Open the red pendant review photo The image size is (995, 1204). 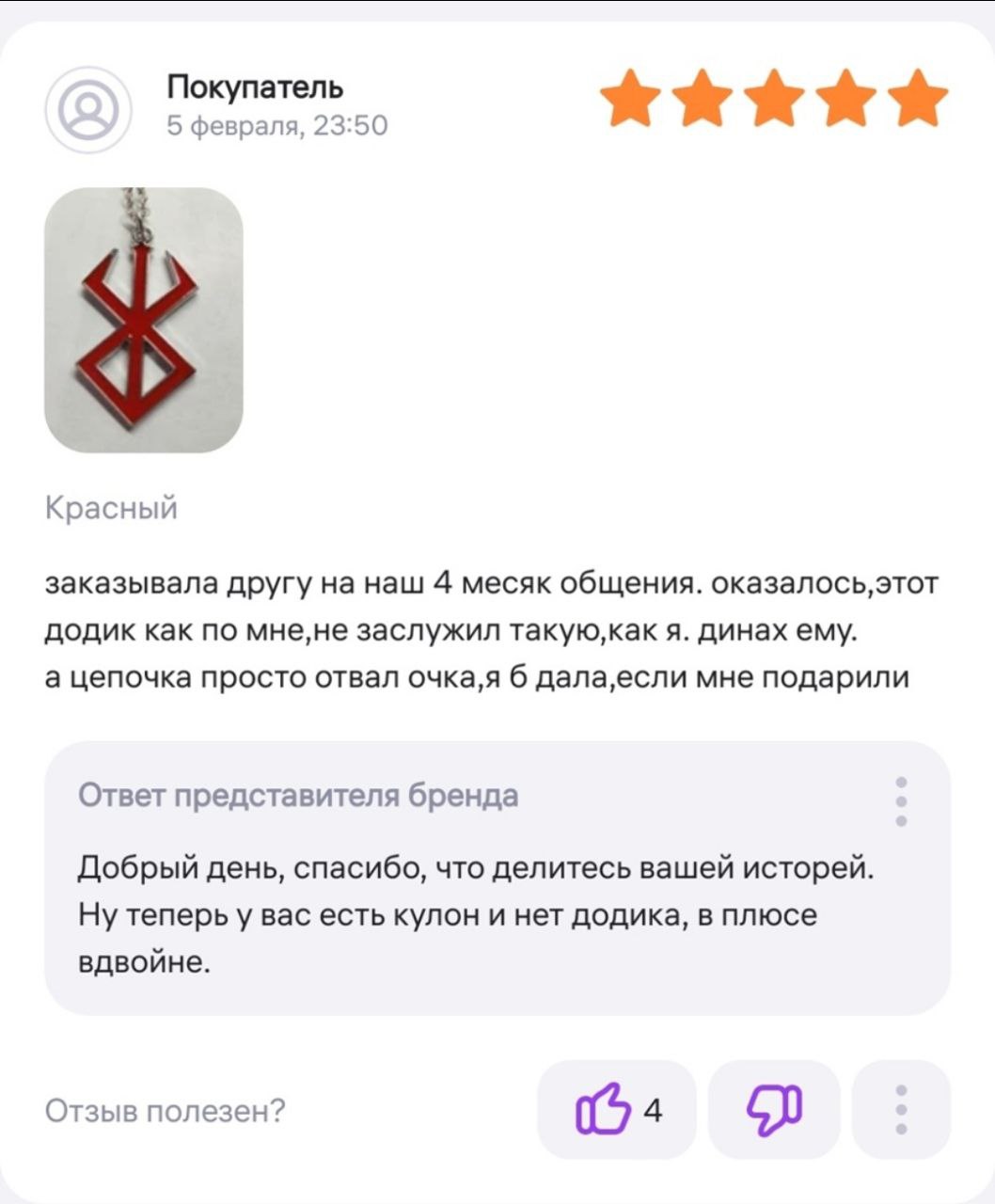[x=143, y=320]
